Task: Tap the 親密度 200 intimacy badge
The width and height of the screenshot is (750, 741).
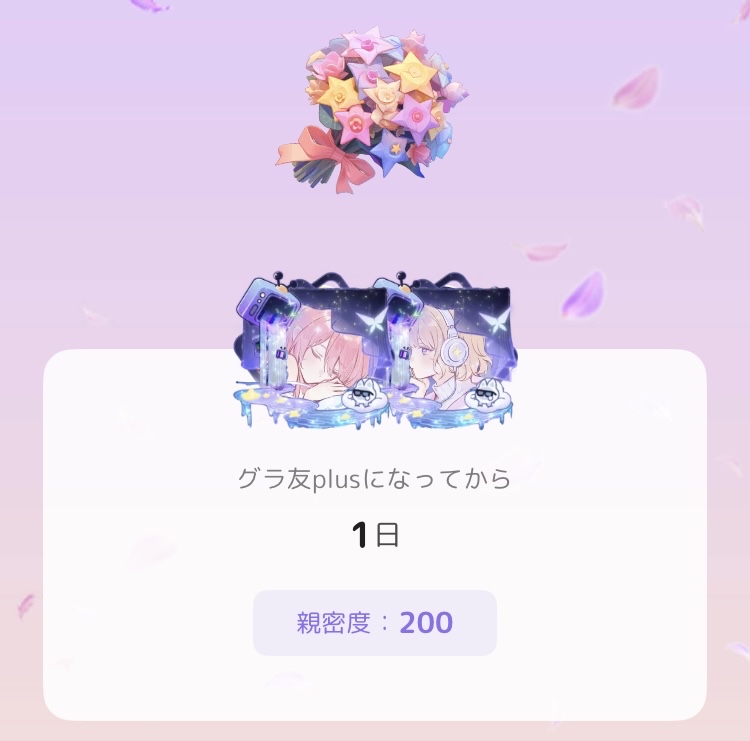Action: coord(375,623)
